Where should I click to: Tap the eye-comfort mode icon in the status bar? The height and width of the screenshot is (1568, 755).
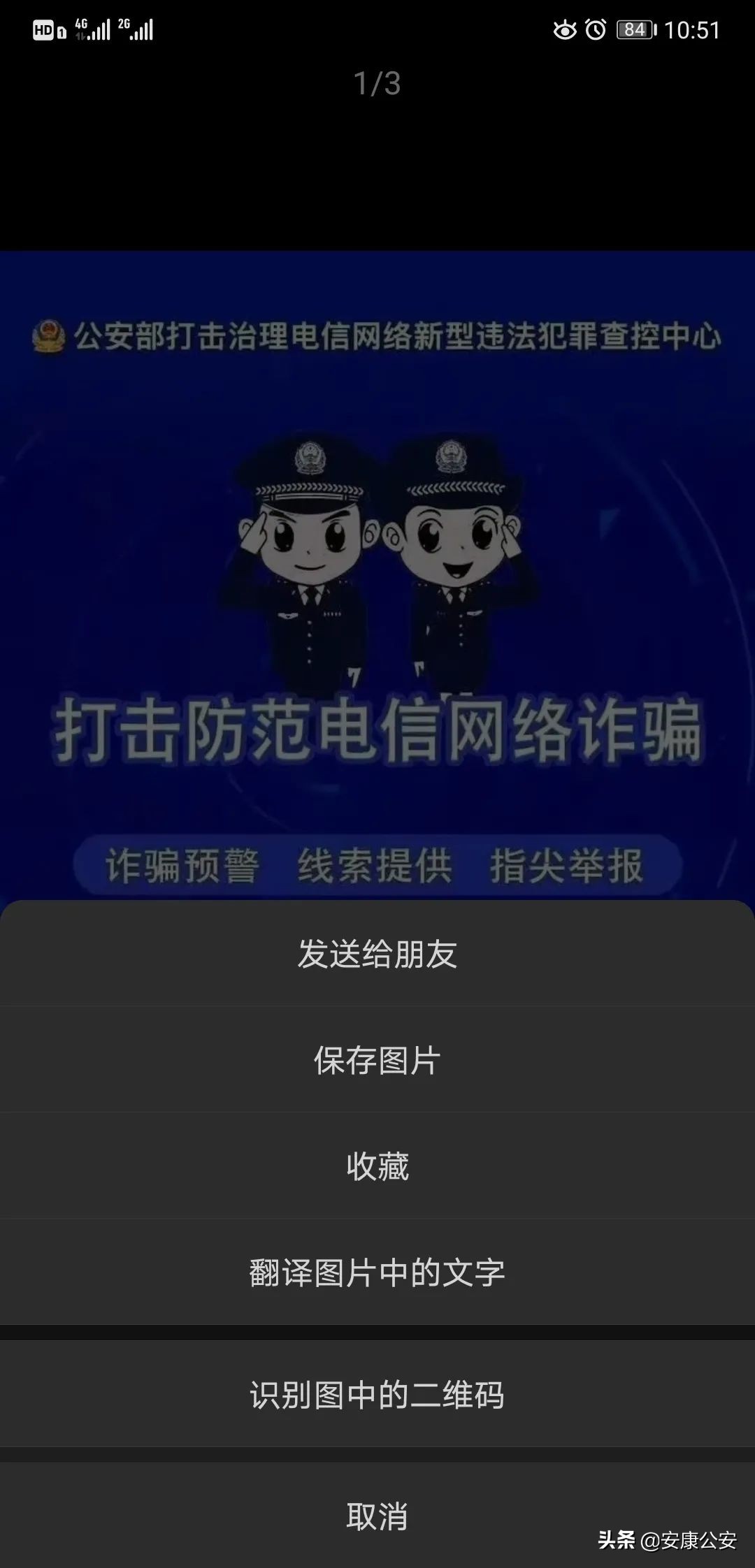coord(565,31)
